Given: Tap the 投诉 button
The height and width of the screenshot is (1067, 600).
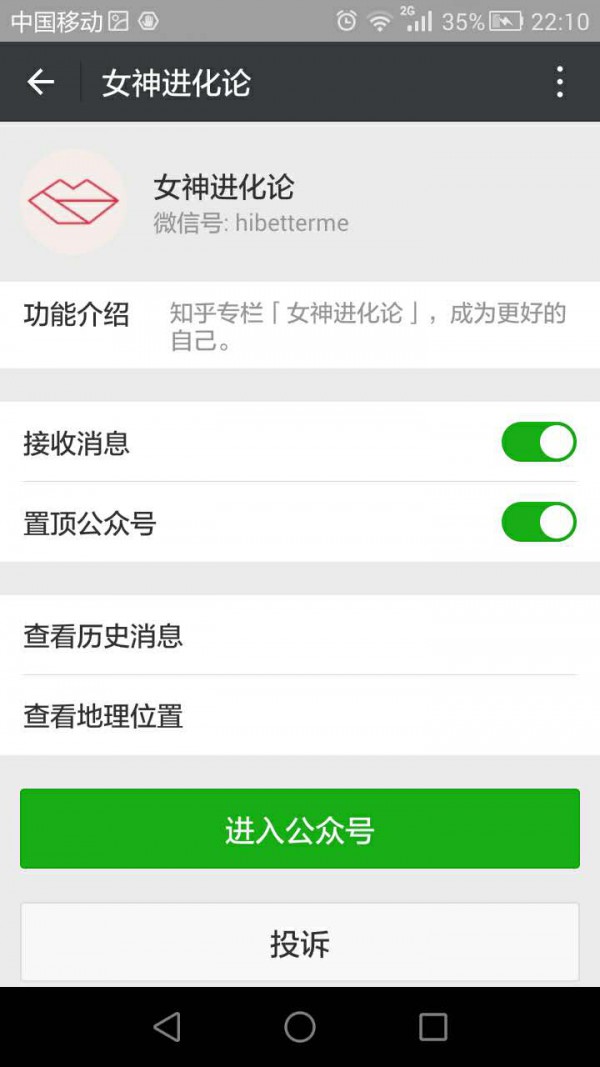Looking at the screenshot, I should [300, 942].
